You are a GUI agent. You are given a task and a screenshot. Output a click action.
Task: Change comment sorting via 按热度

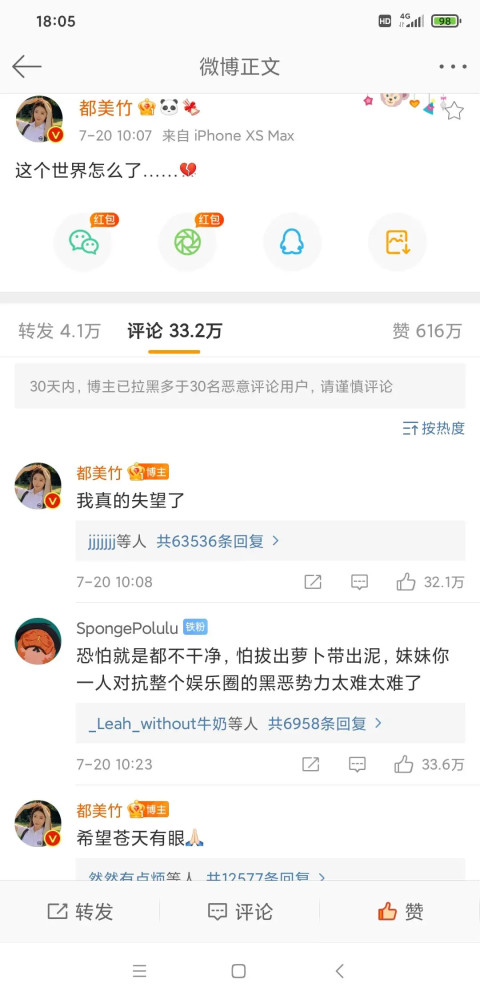[433, 428]
